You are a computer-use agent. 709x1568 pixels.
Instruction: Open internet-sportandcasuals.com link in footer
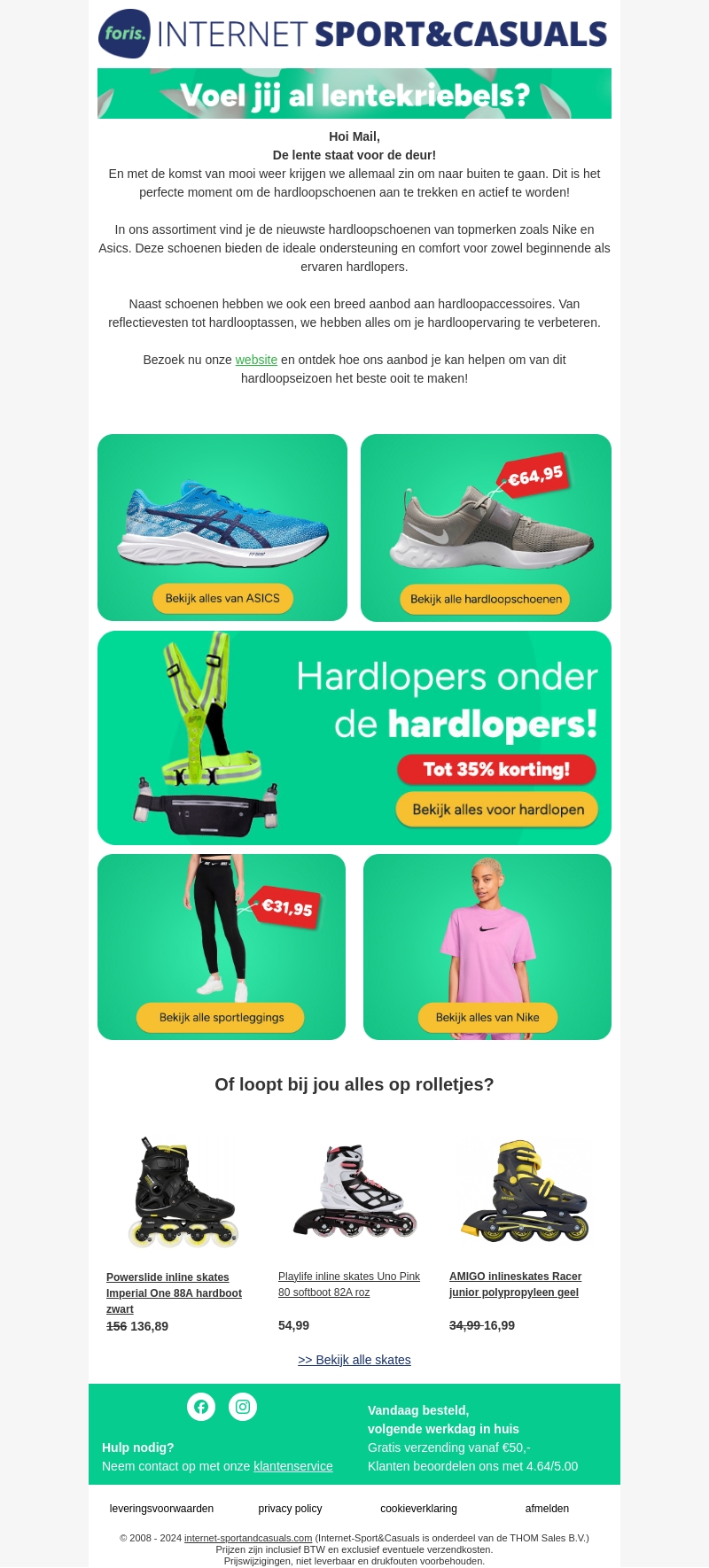click(248, 1538)
